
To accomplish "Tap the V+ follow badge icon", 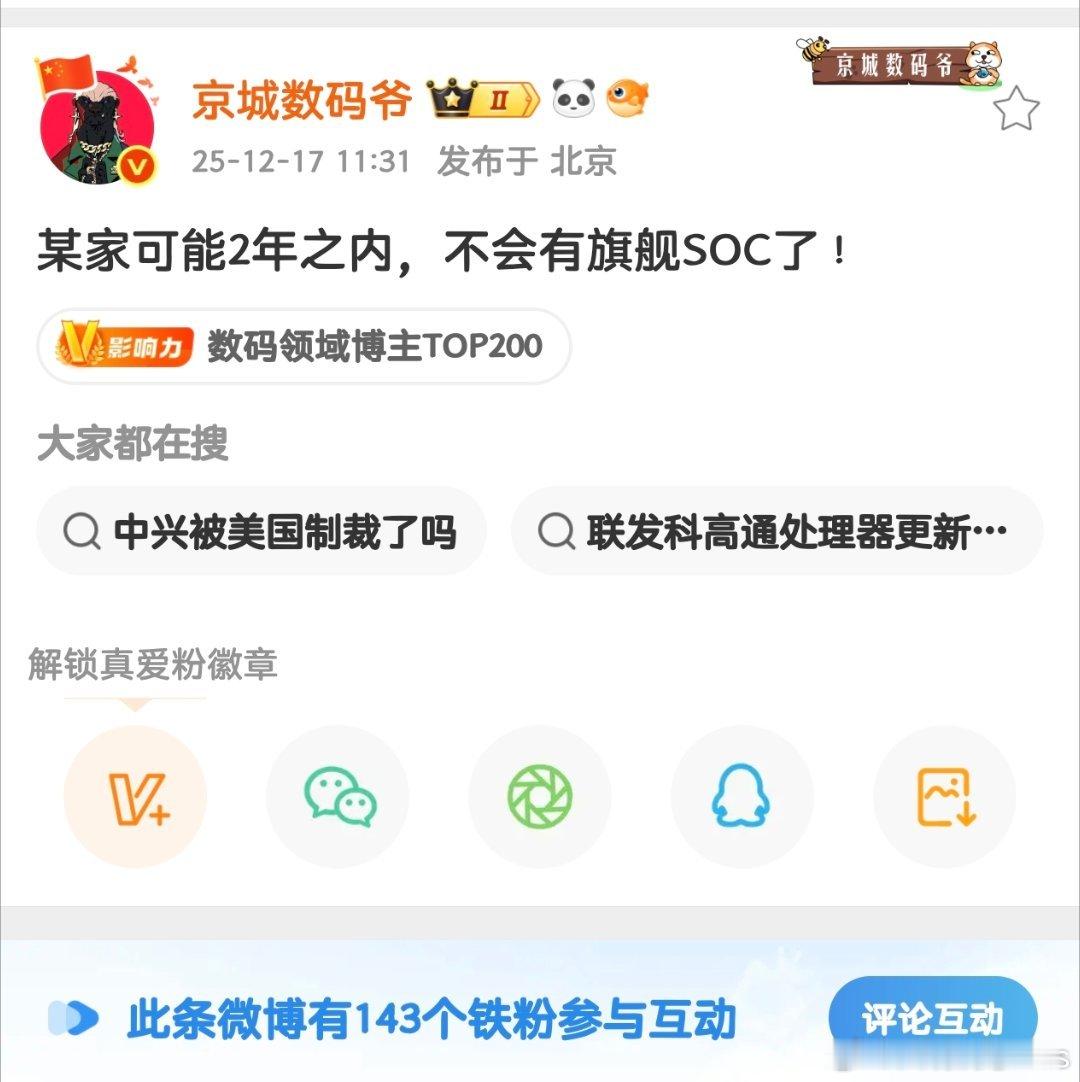I will tap(136, 795).
